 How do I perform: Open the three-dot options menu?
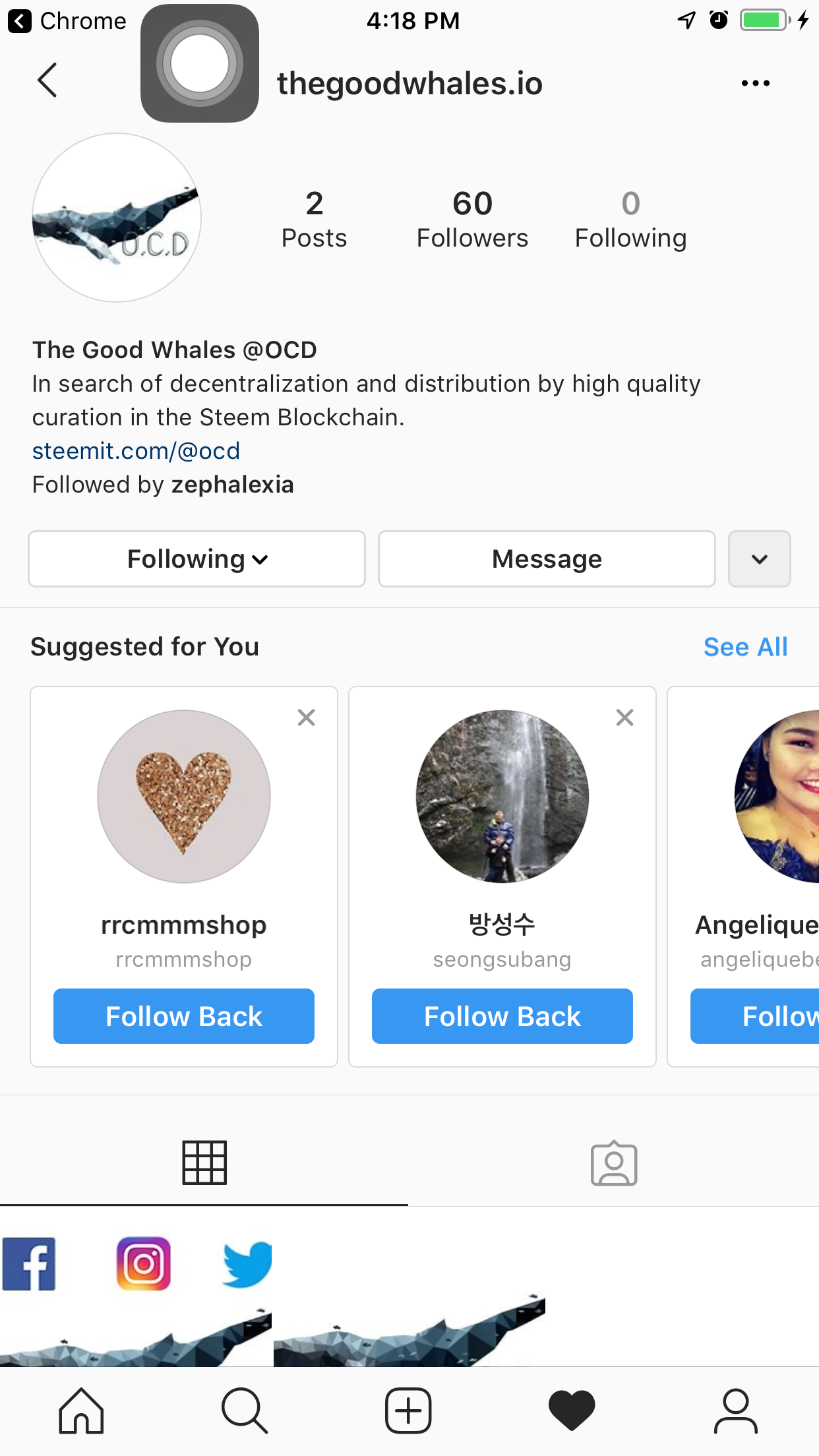tap(755, 83)
